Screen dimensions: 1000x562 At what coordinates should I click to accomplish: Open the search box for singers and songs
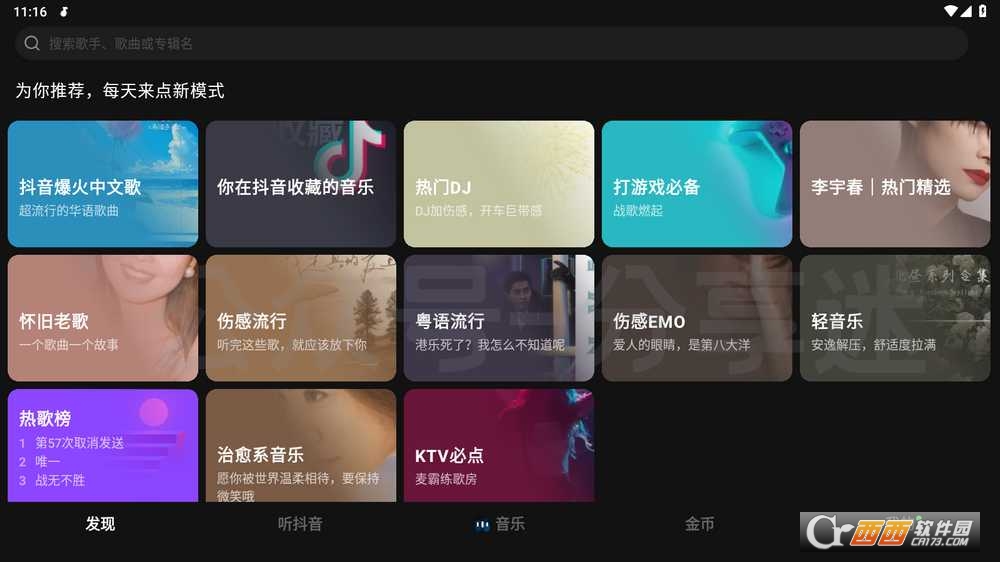coord(490,43)
